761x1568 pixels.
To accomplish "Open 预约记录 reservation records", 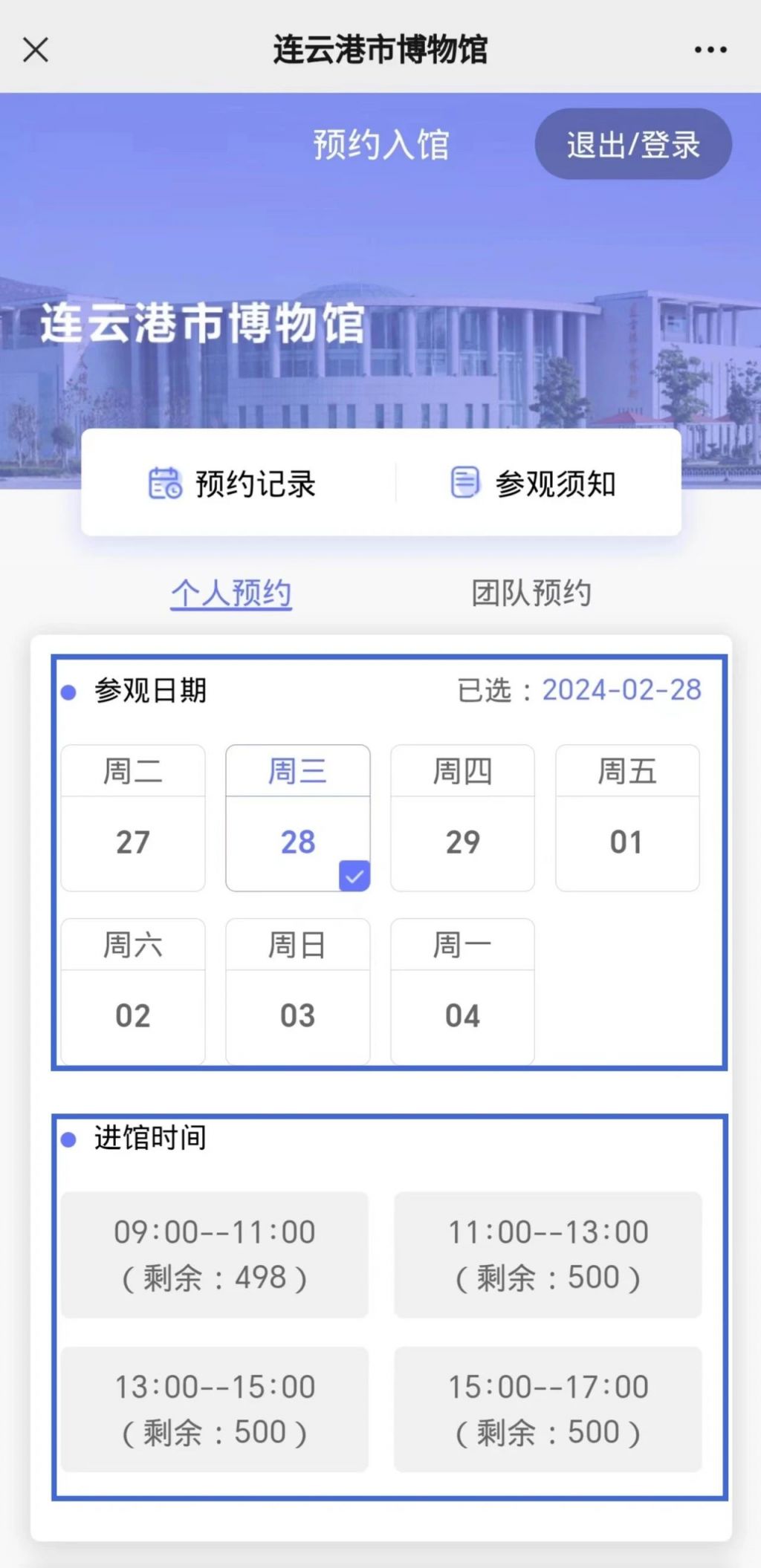I will (232, 484).
